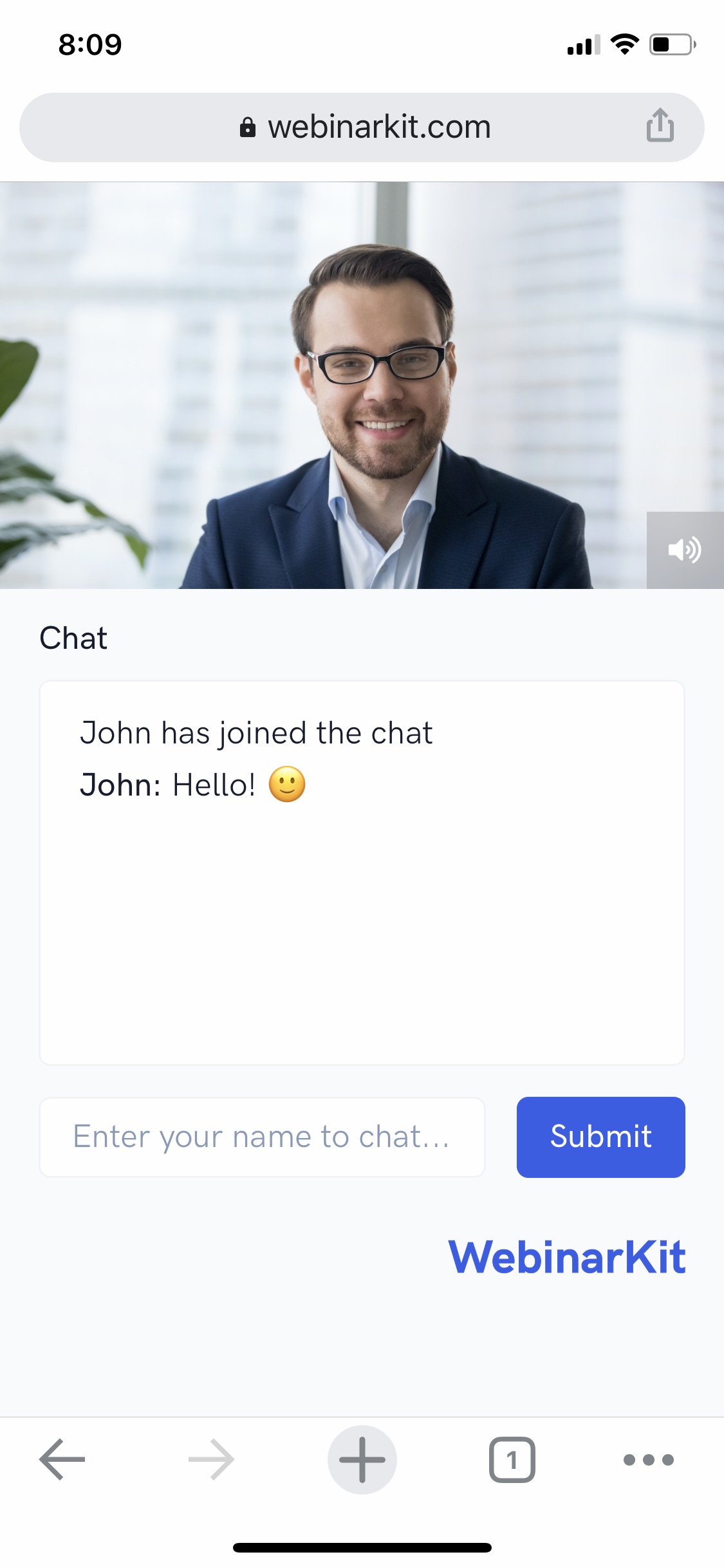Go back to the previous page

point(62,1459)
